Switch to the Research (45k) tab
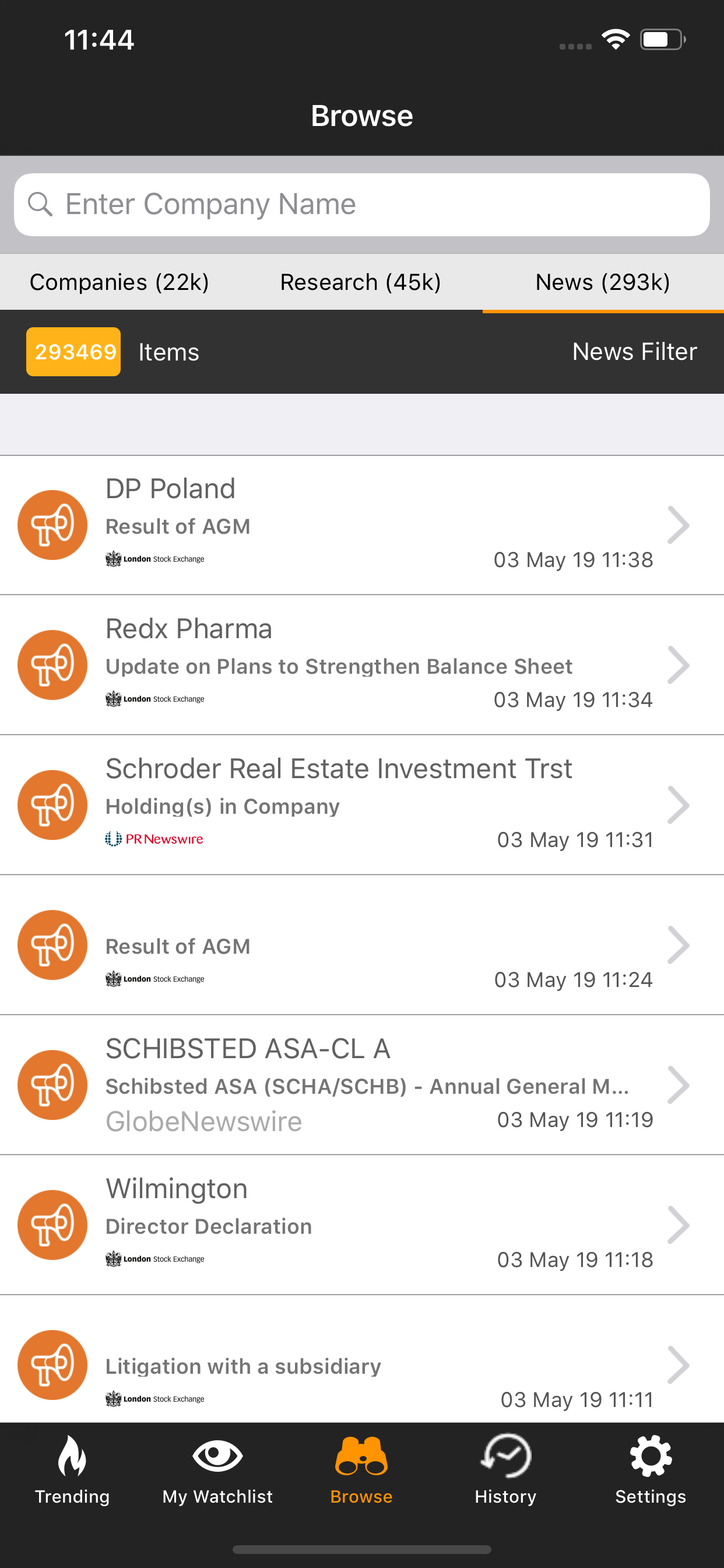724x1568 pixels. coord(361,282)
